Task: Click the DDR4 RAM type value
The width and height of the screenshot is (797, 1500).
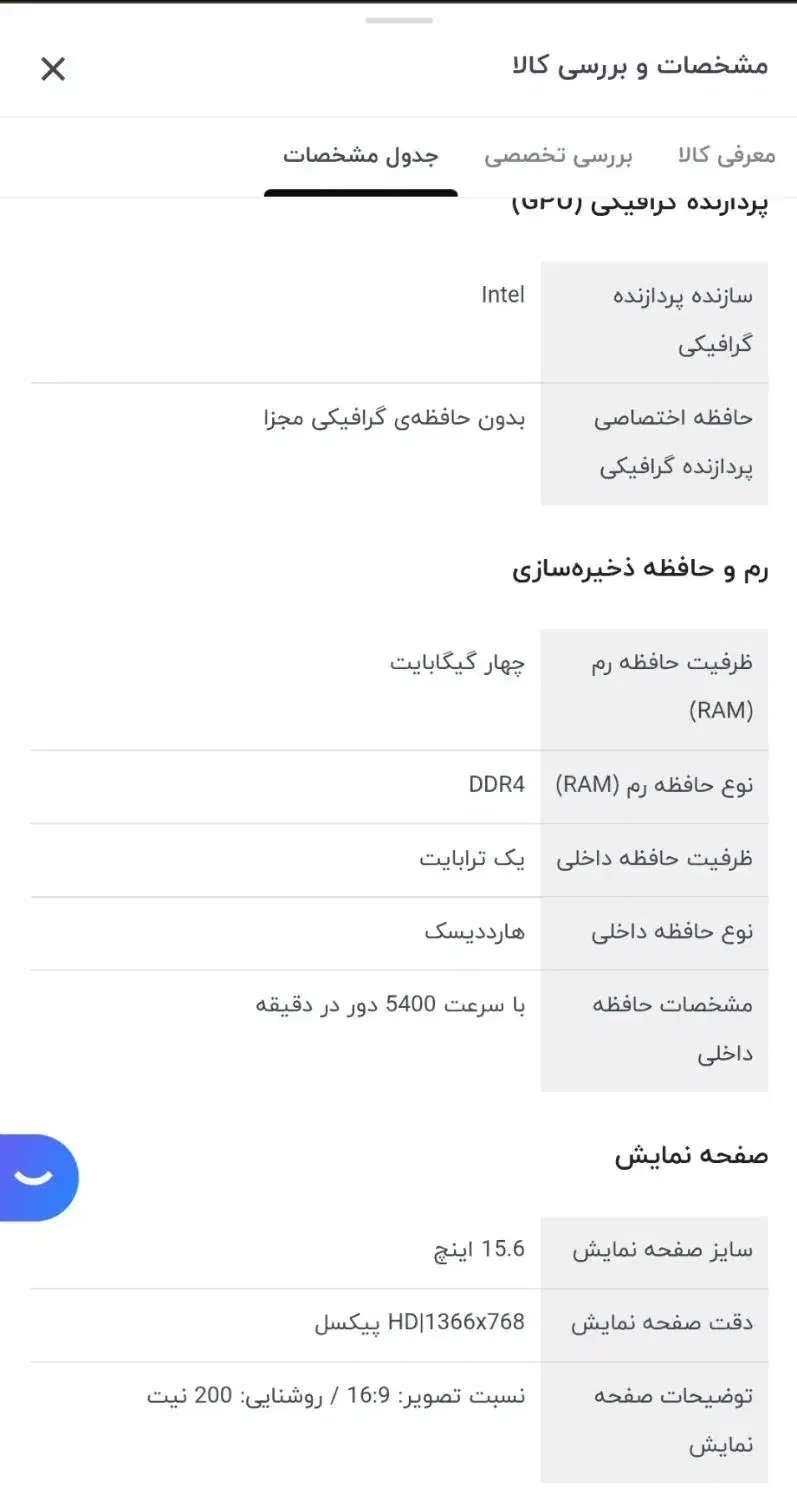Action: (x=499, y=785)
